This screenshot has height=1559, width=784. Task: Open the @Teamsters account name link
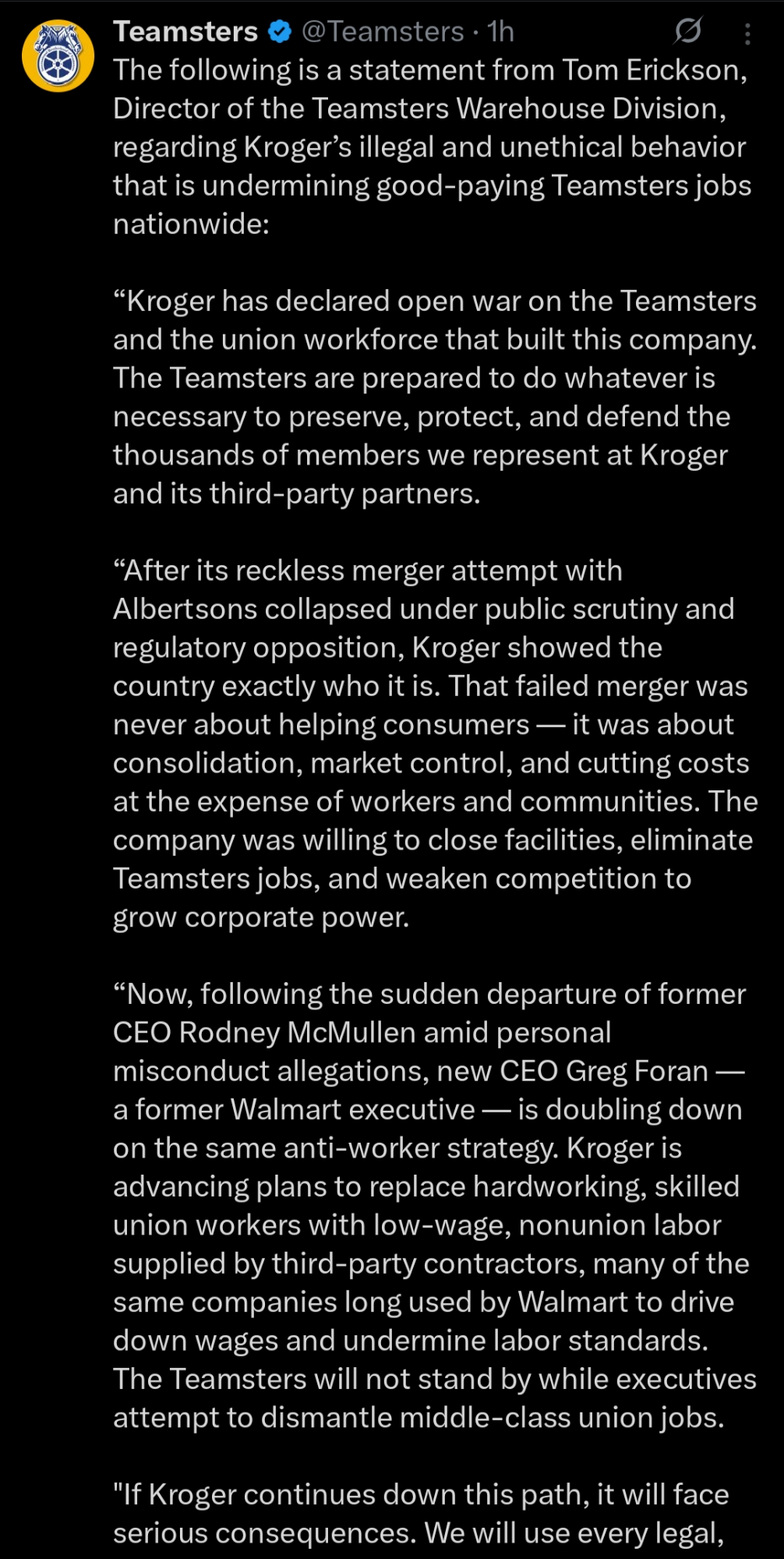(x=382, y=31)
